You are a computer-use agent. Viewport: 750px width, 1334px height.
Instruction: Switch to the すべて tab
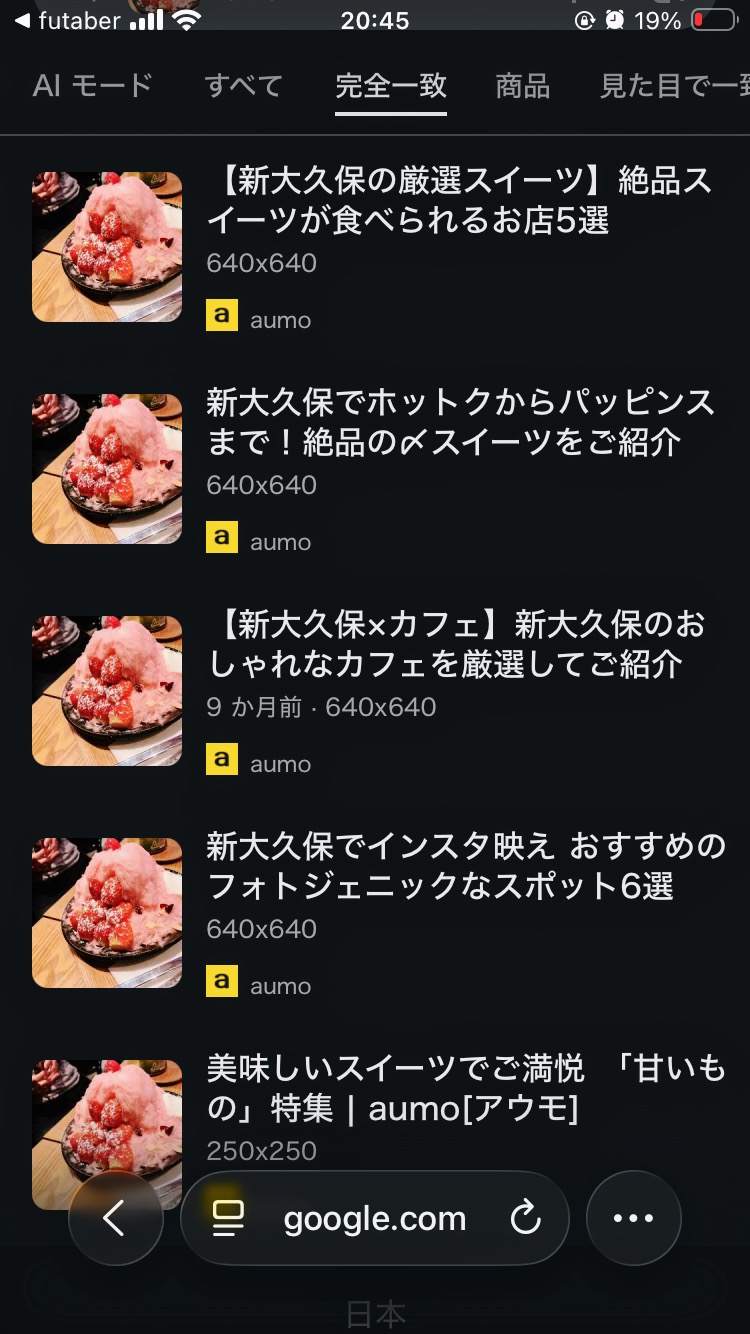[243, 86]
